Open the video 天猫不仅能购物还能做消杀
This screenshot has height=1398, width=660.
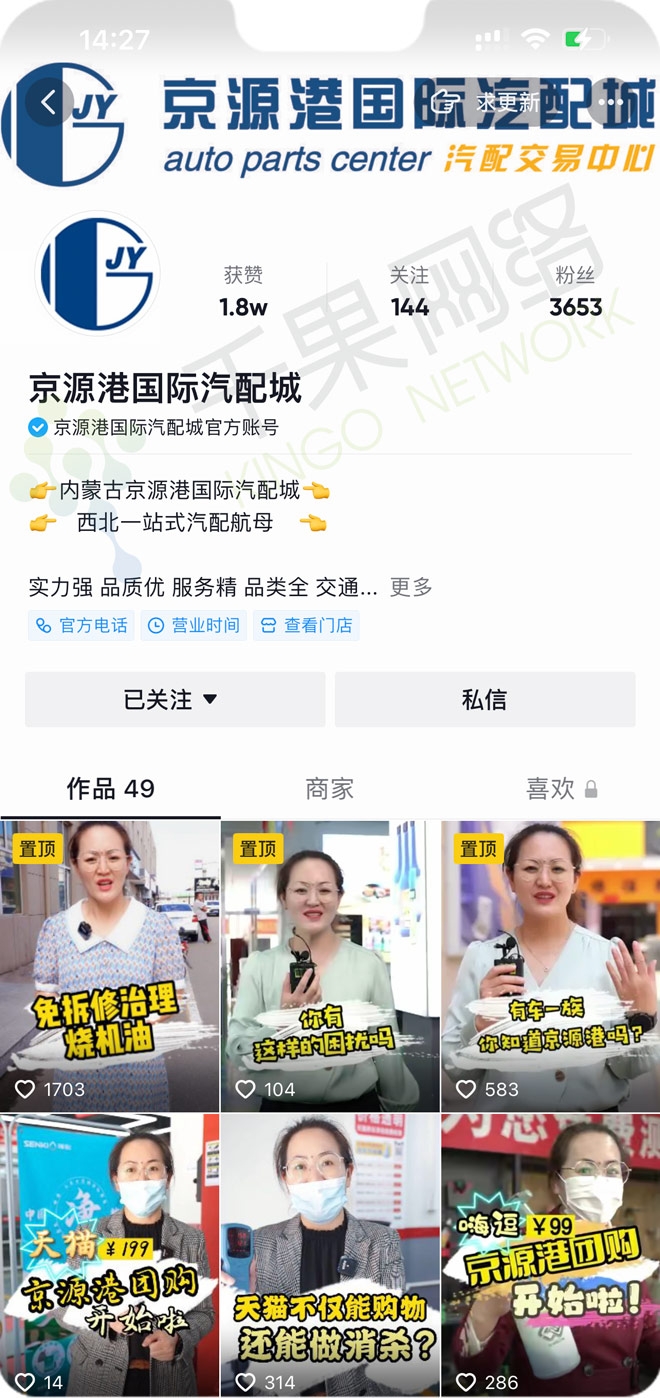coord(330,1255)
